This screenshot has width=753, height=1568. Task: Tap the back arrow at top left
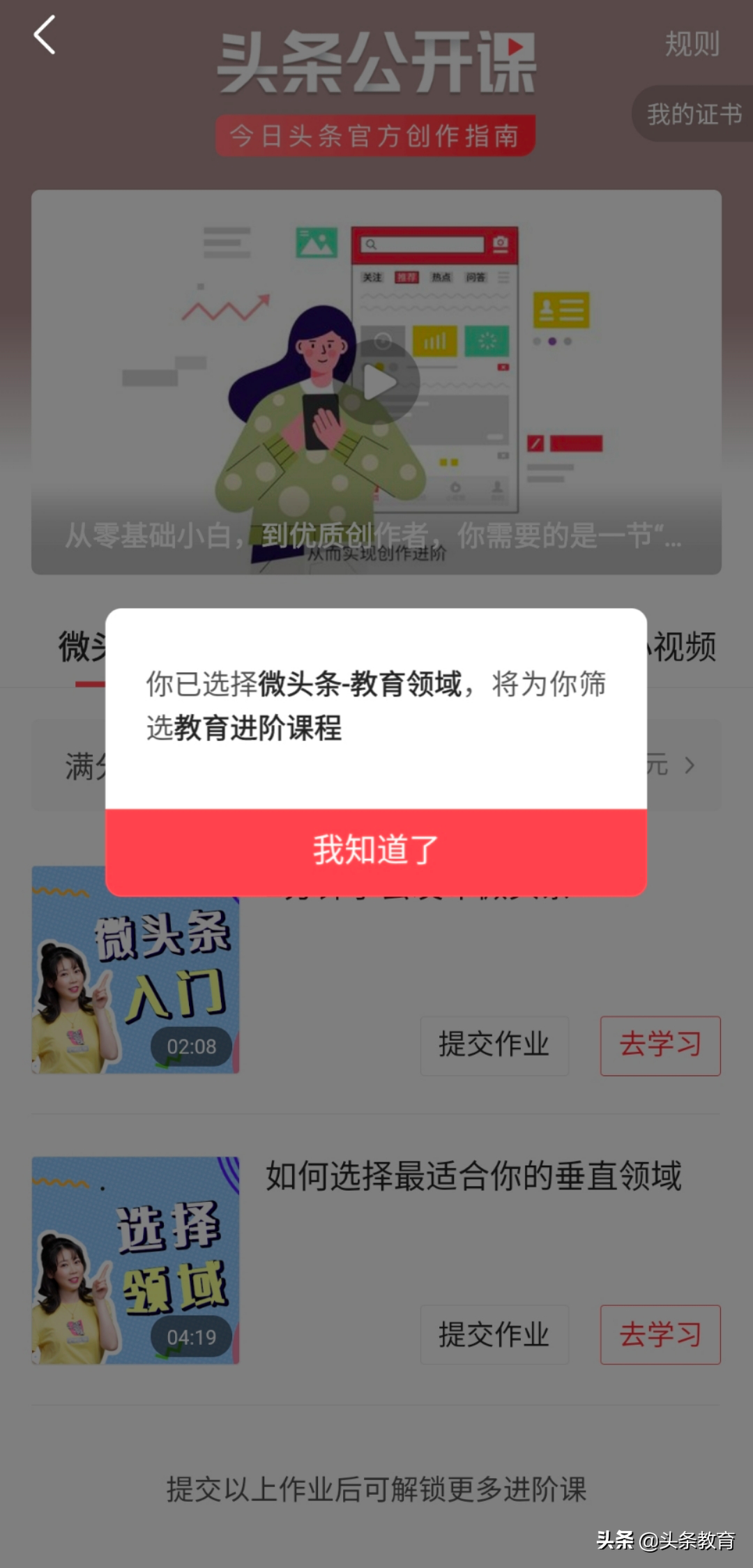coord(44,36)
